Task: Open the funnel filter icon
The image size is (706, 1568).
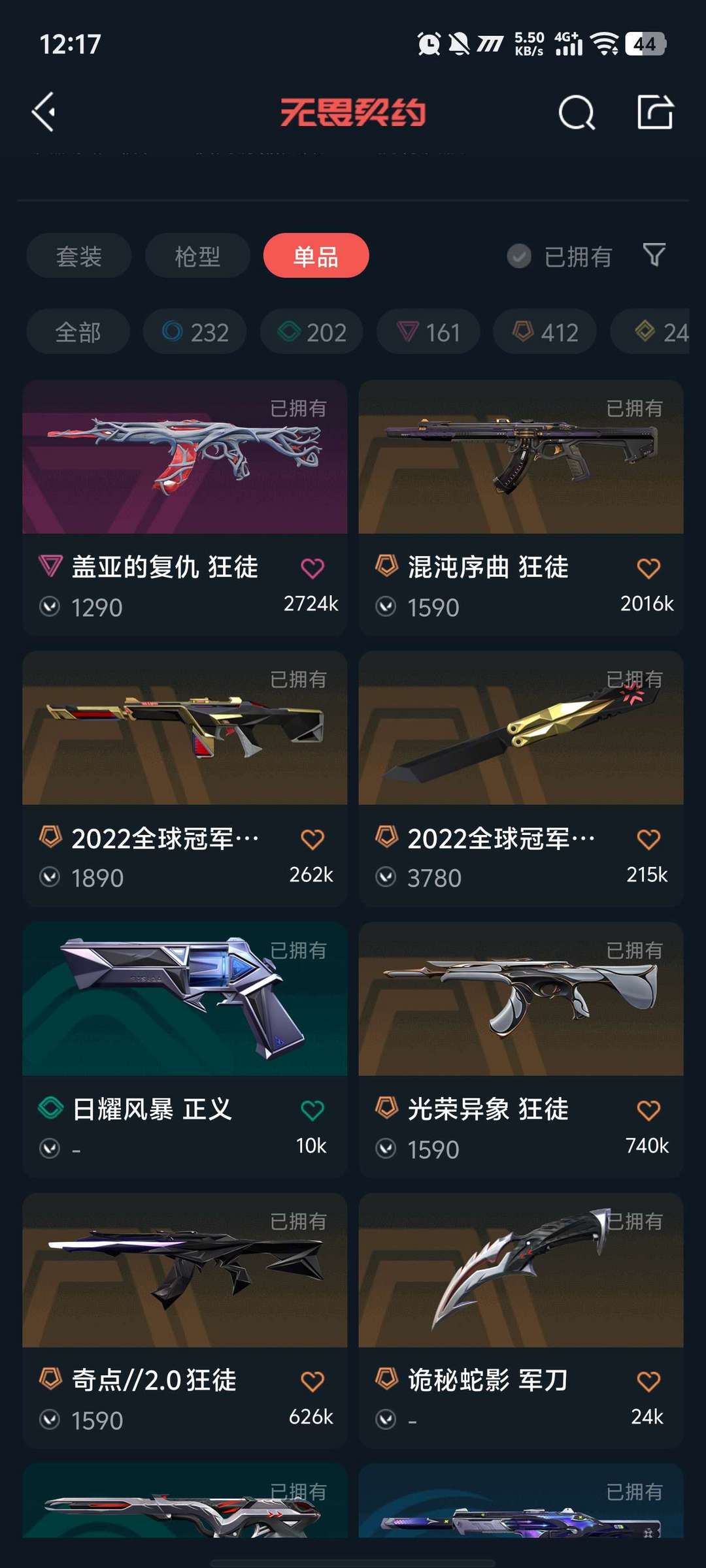Action: (654, 255)
